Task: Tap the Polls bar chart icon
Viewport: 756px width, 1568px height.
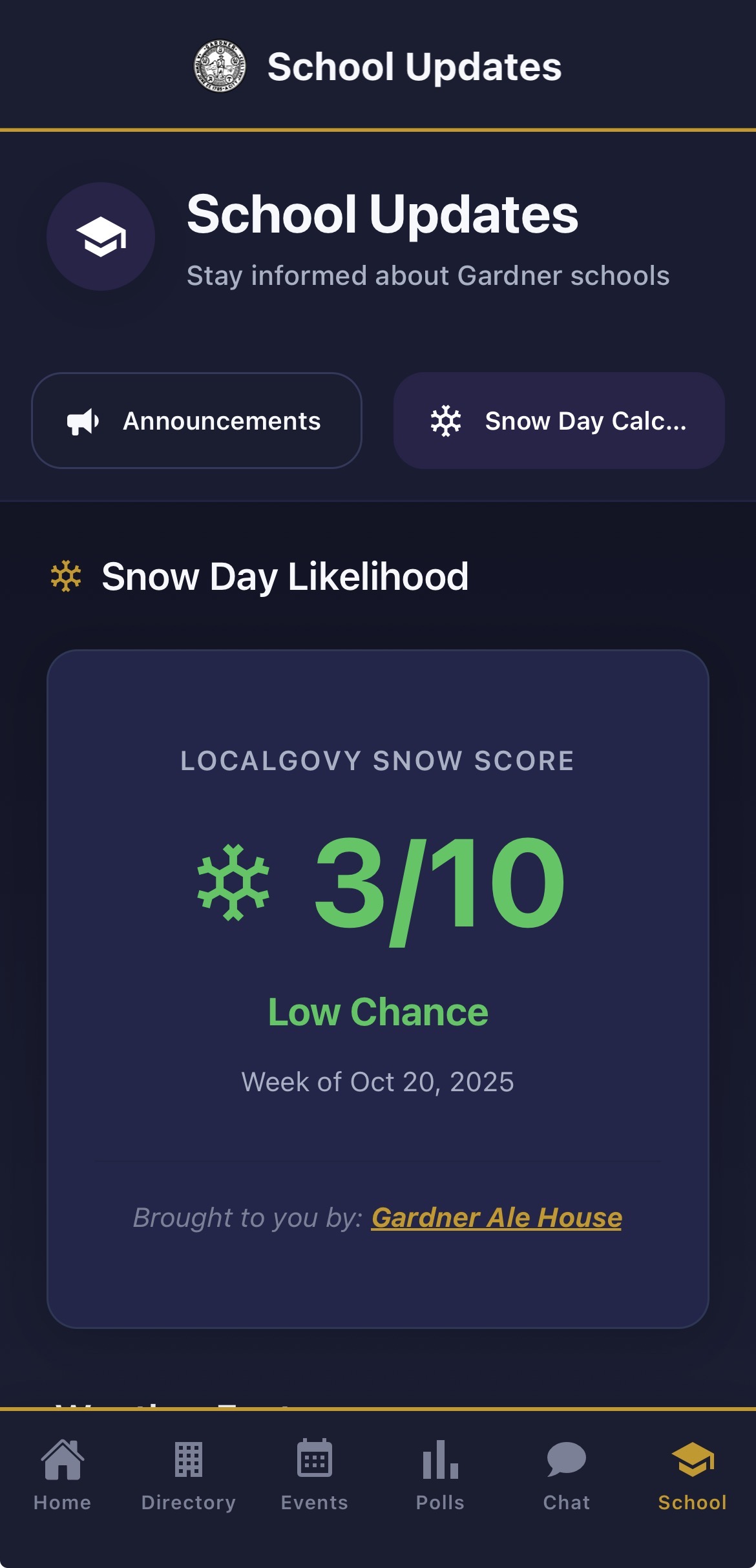Action: [441, 1462]
